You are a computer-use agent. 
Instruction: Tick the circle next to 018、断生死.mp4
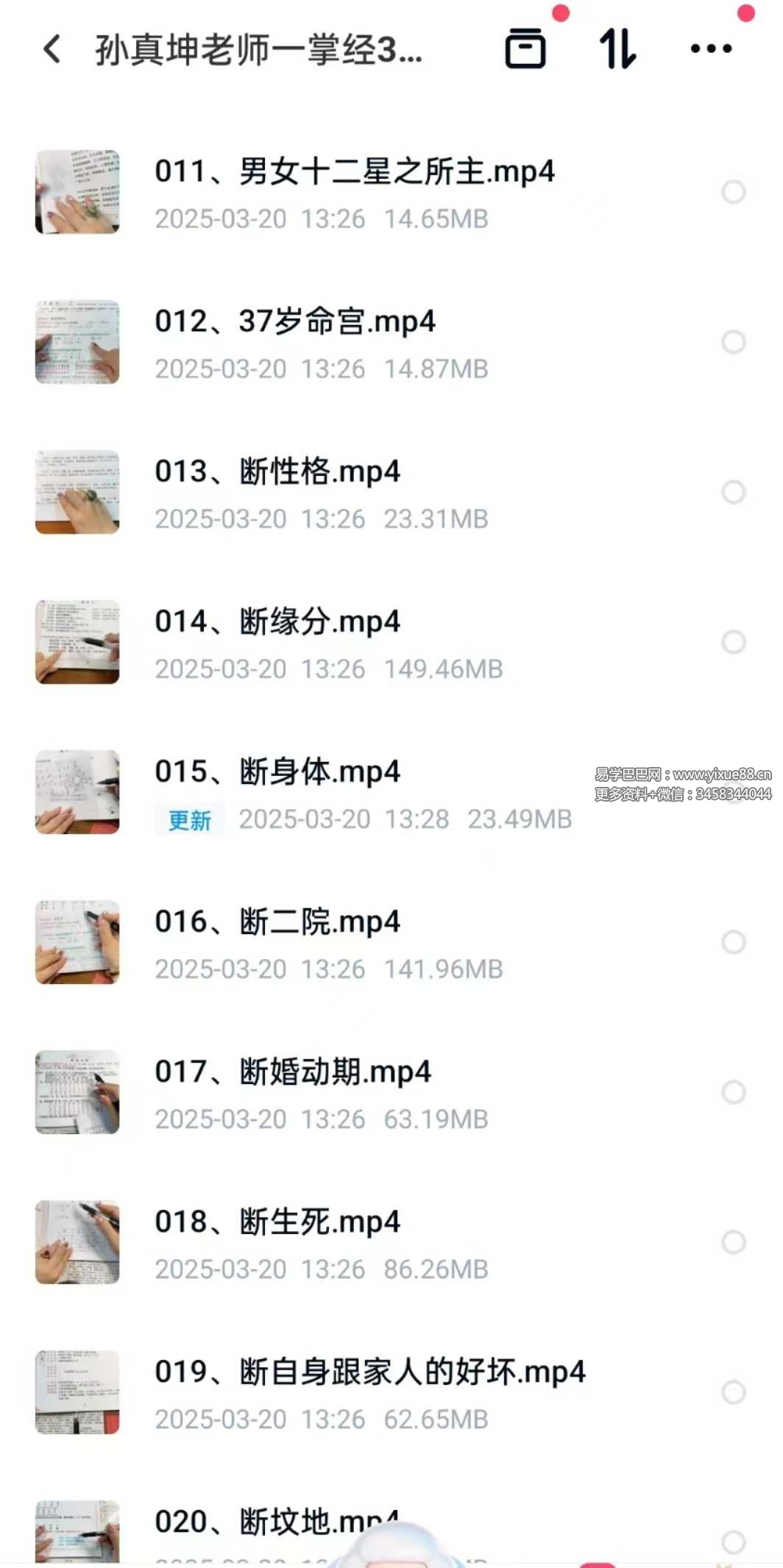733,1242
